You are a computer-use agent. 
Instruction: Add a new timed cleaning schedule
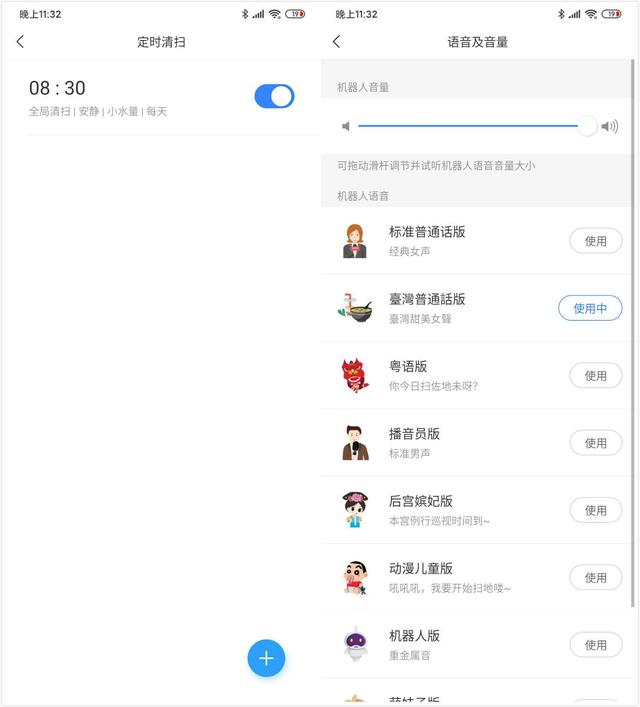266,658
